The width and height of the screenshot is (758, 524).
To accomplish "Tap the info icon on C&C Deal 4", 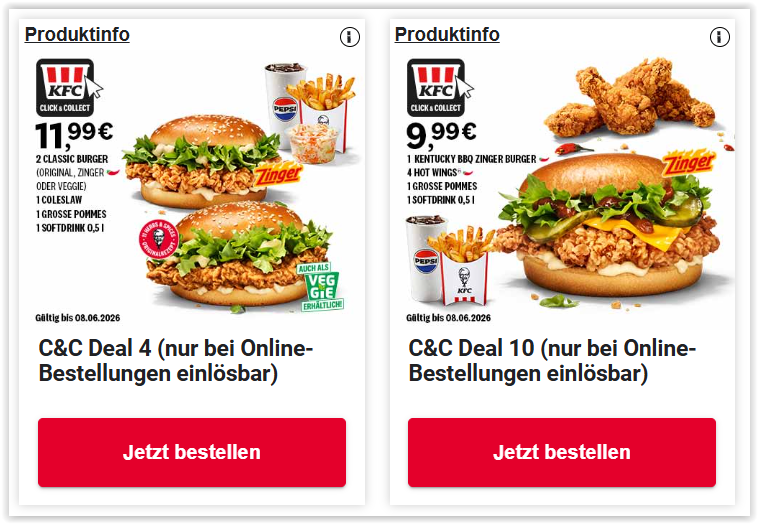I will (x=350, y=37).
